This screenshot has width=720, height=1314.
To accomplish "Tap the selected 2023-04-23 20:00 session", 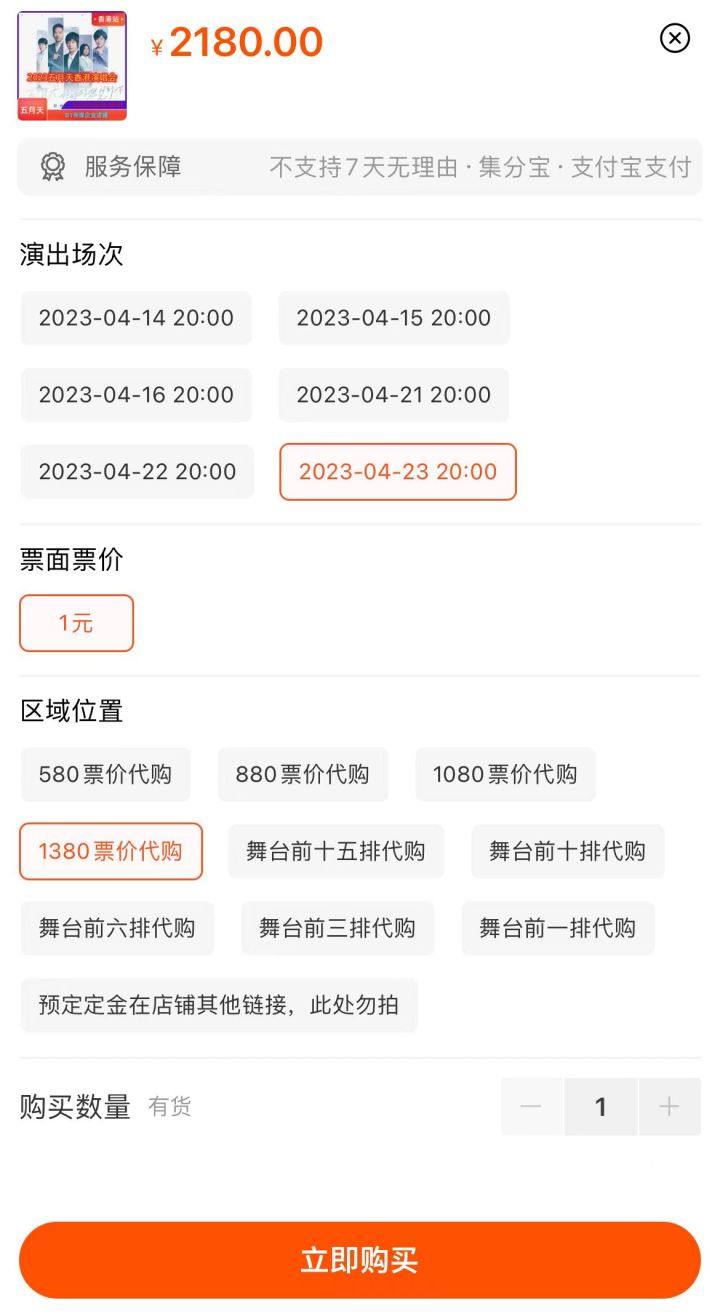I will pos(398,472).
